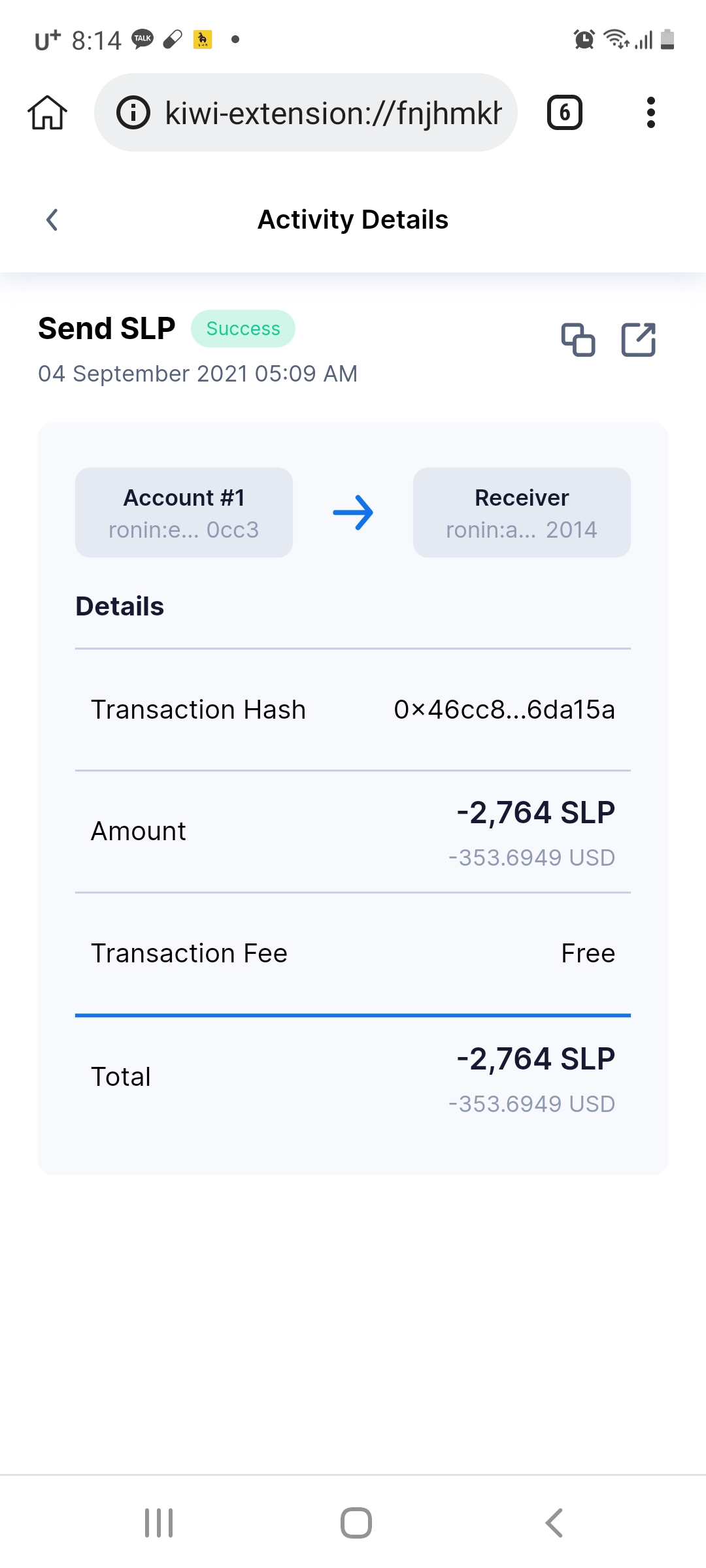Open the browser overflow menu
Viewport: 706px width, 1568px height.
[650, 113]
